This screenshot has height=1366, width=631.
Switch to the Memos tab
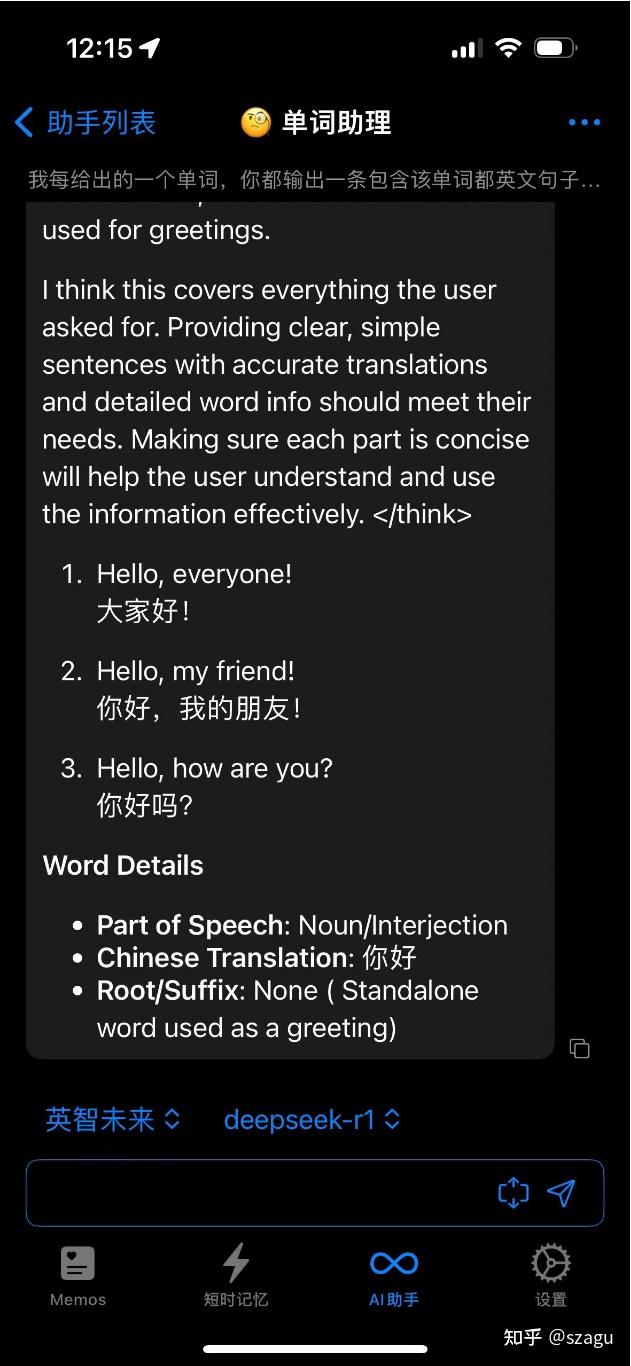pos(78,1277)
